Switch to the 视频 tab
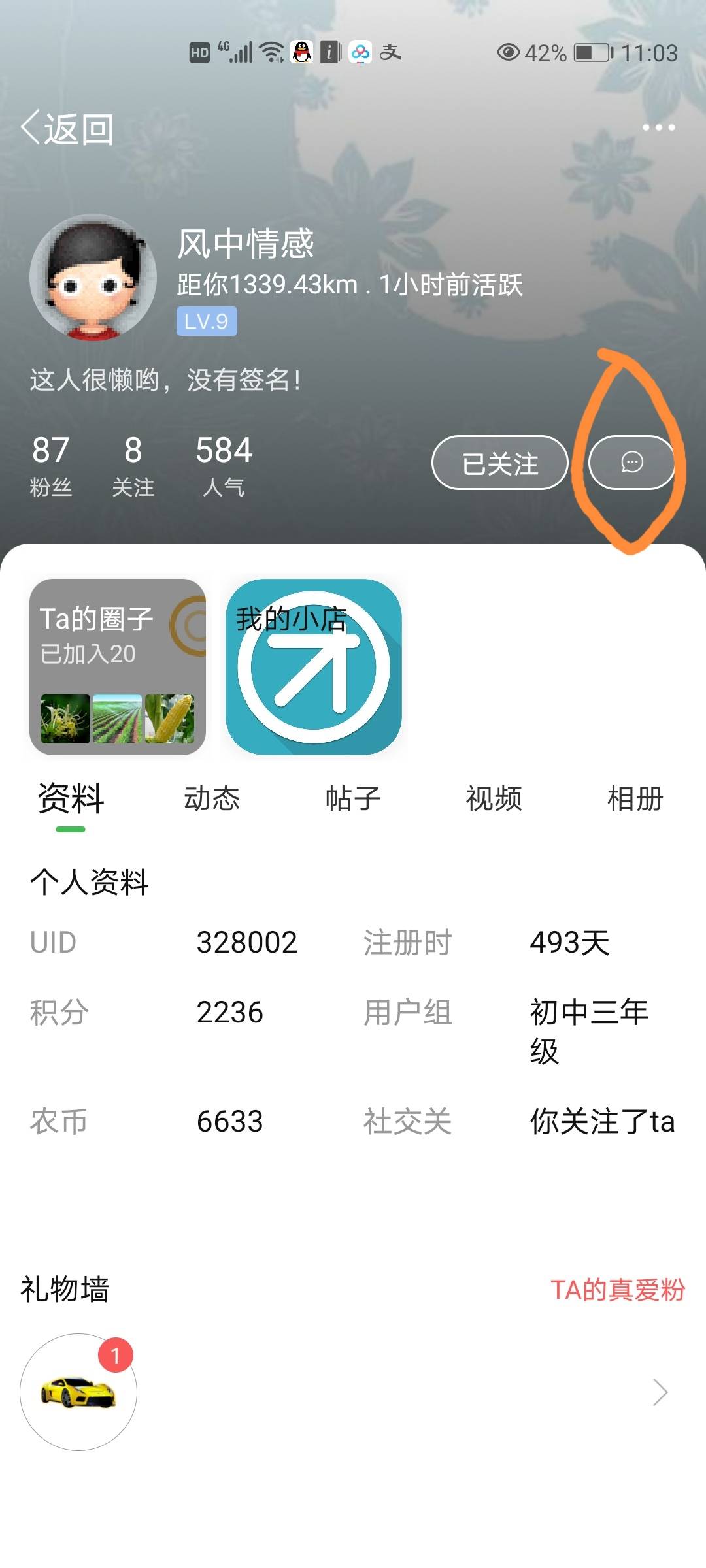Image resolution: width=706 pixels, height=1568 pixels. tap(494, 798)
